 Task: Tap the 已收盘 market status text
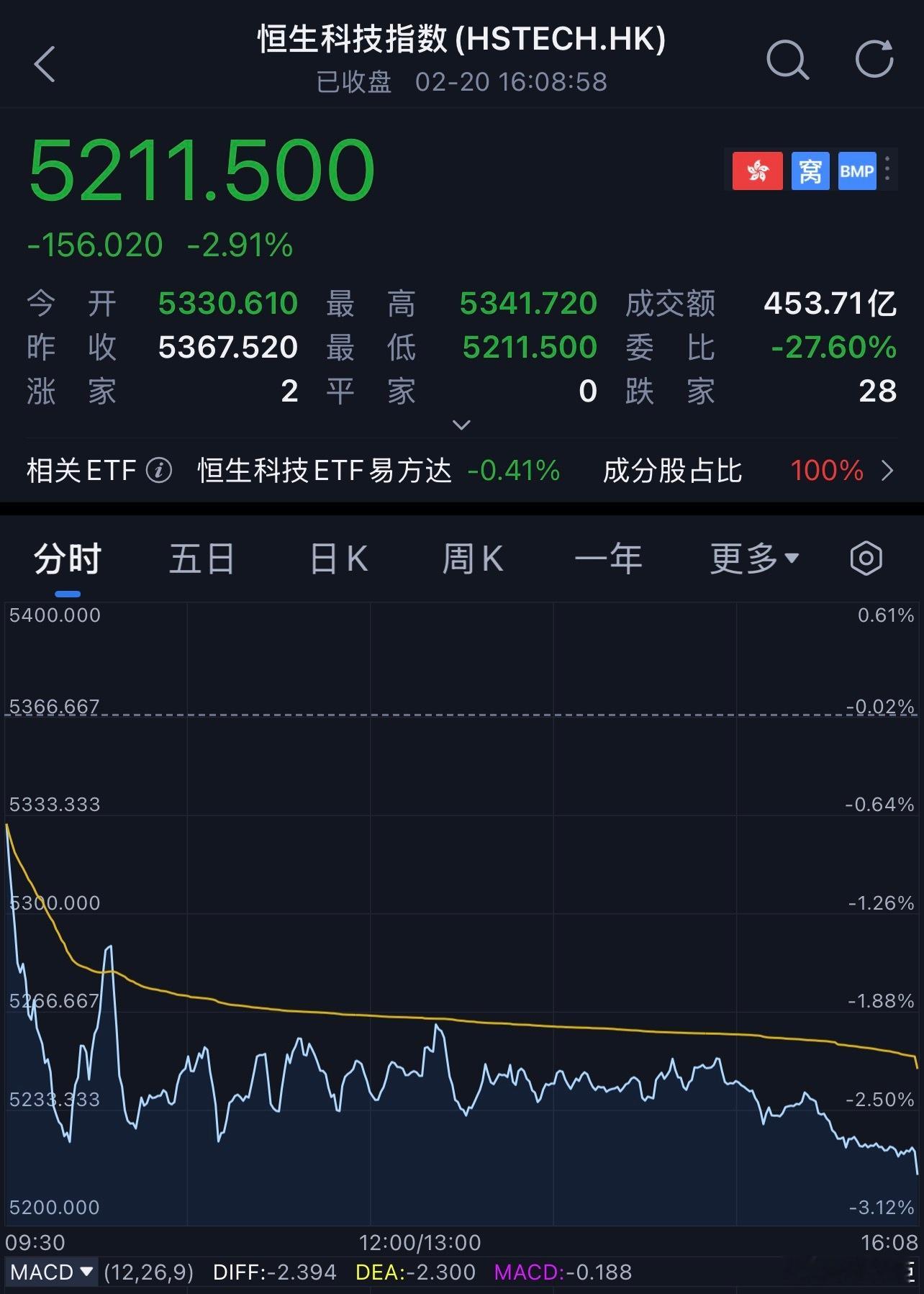tap(353, 82)
